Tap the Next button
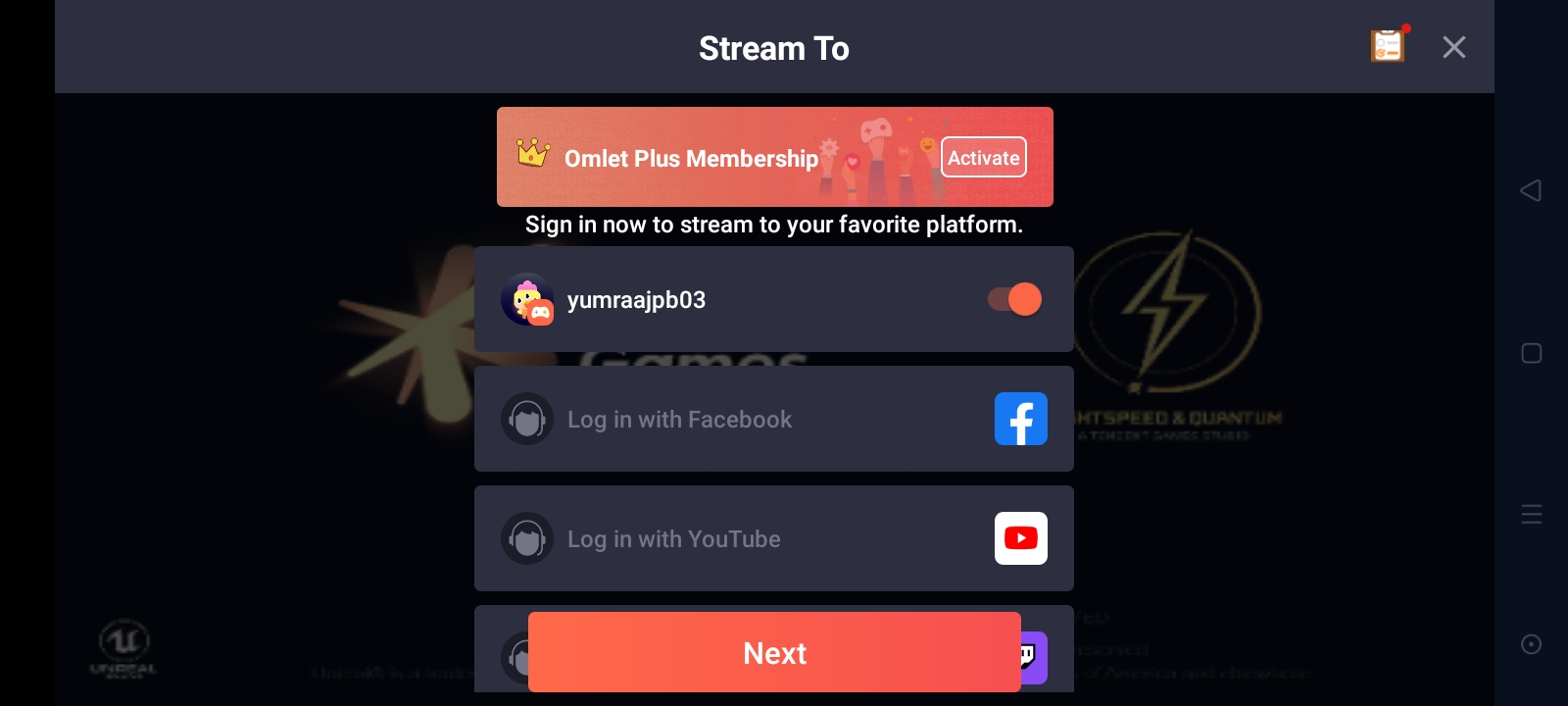 pos(774,652)
